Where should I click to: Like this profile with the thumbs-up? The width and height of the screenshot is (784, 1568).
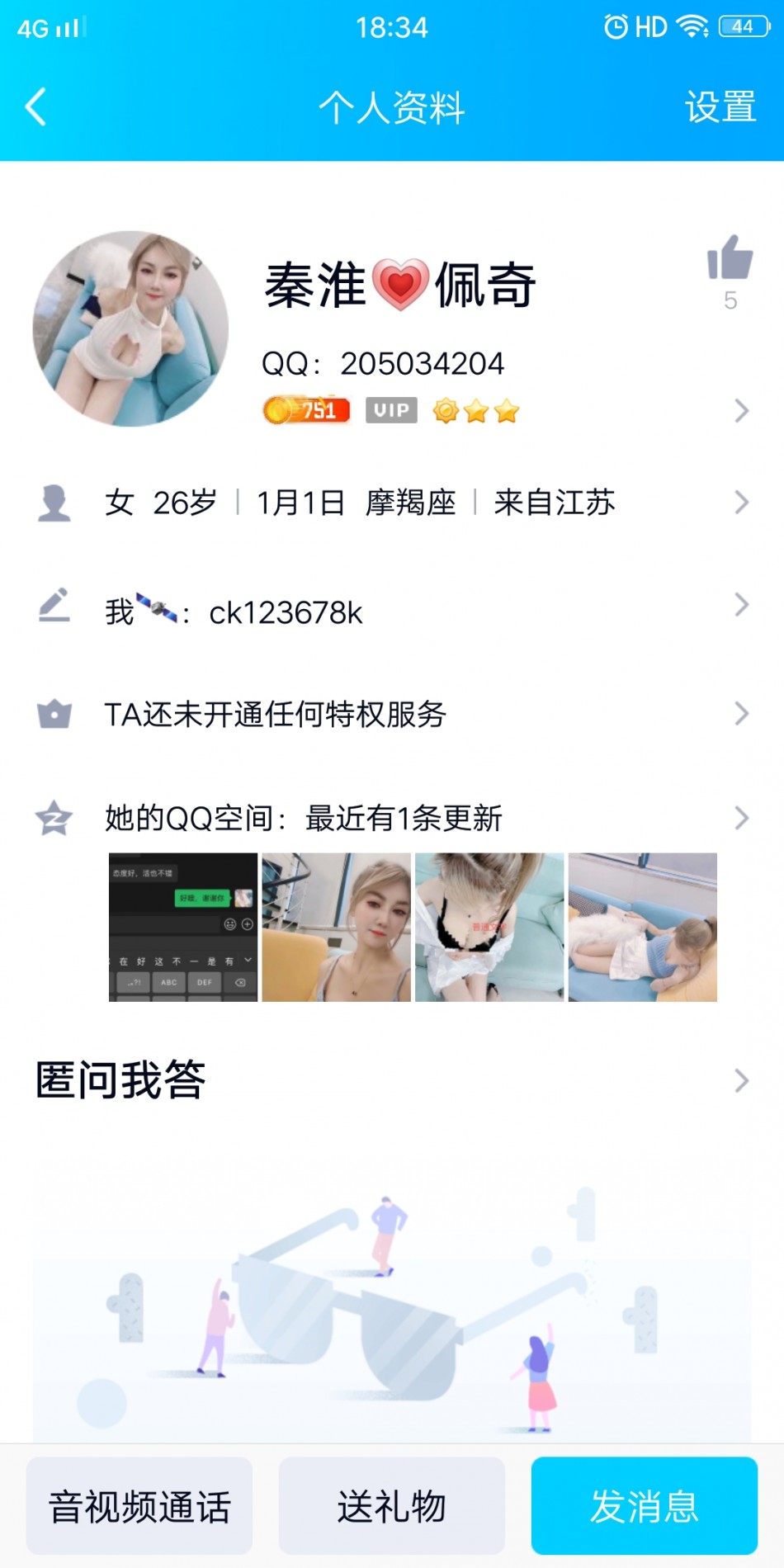(730, 259)
